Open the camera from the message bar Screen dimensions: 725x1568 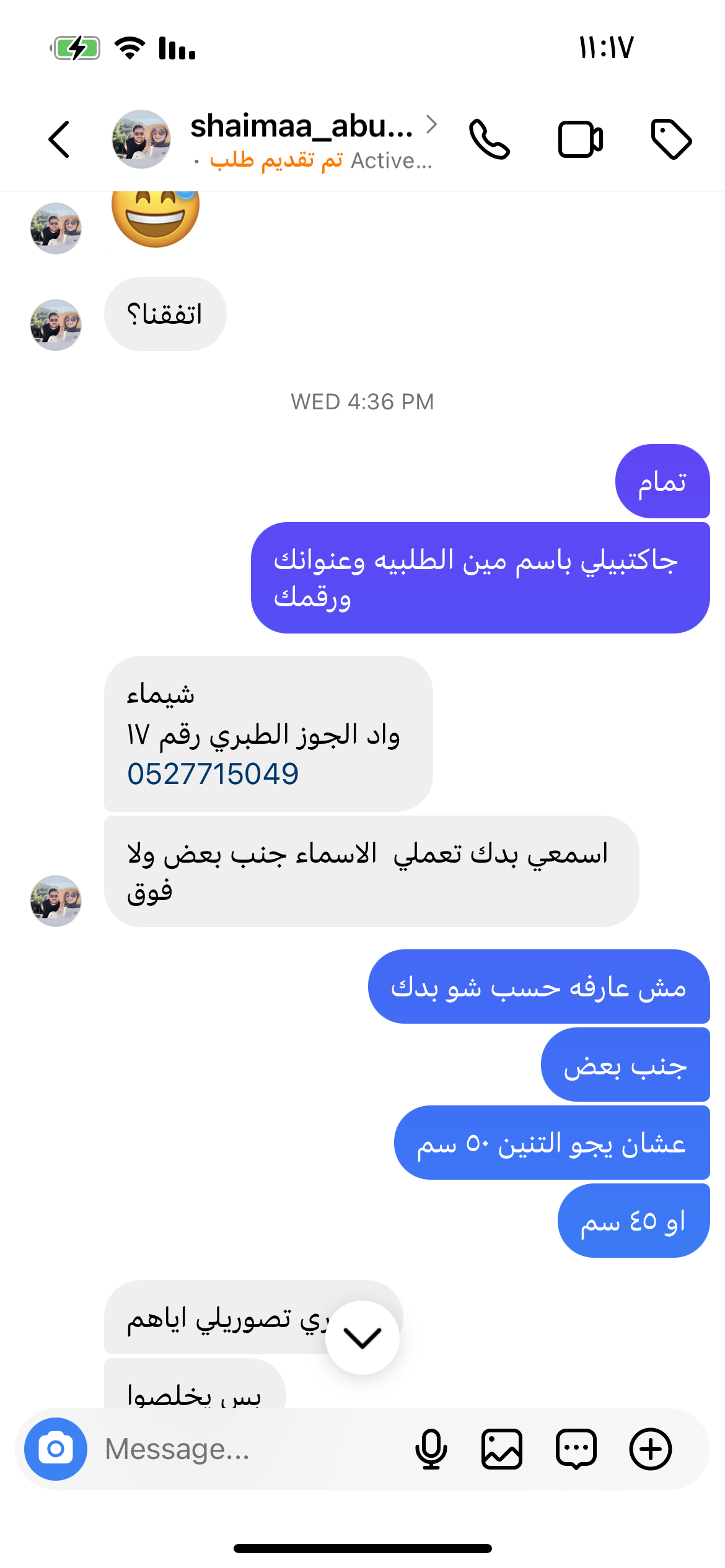click(56, 1449)
